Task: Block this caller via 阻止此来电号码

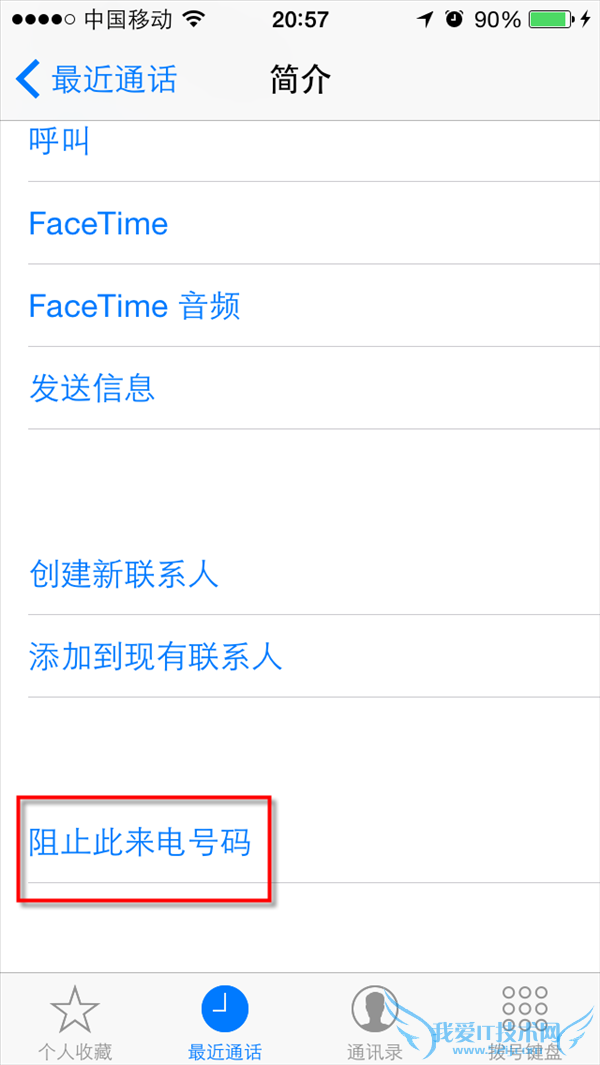Action: (140, 842)
